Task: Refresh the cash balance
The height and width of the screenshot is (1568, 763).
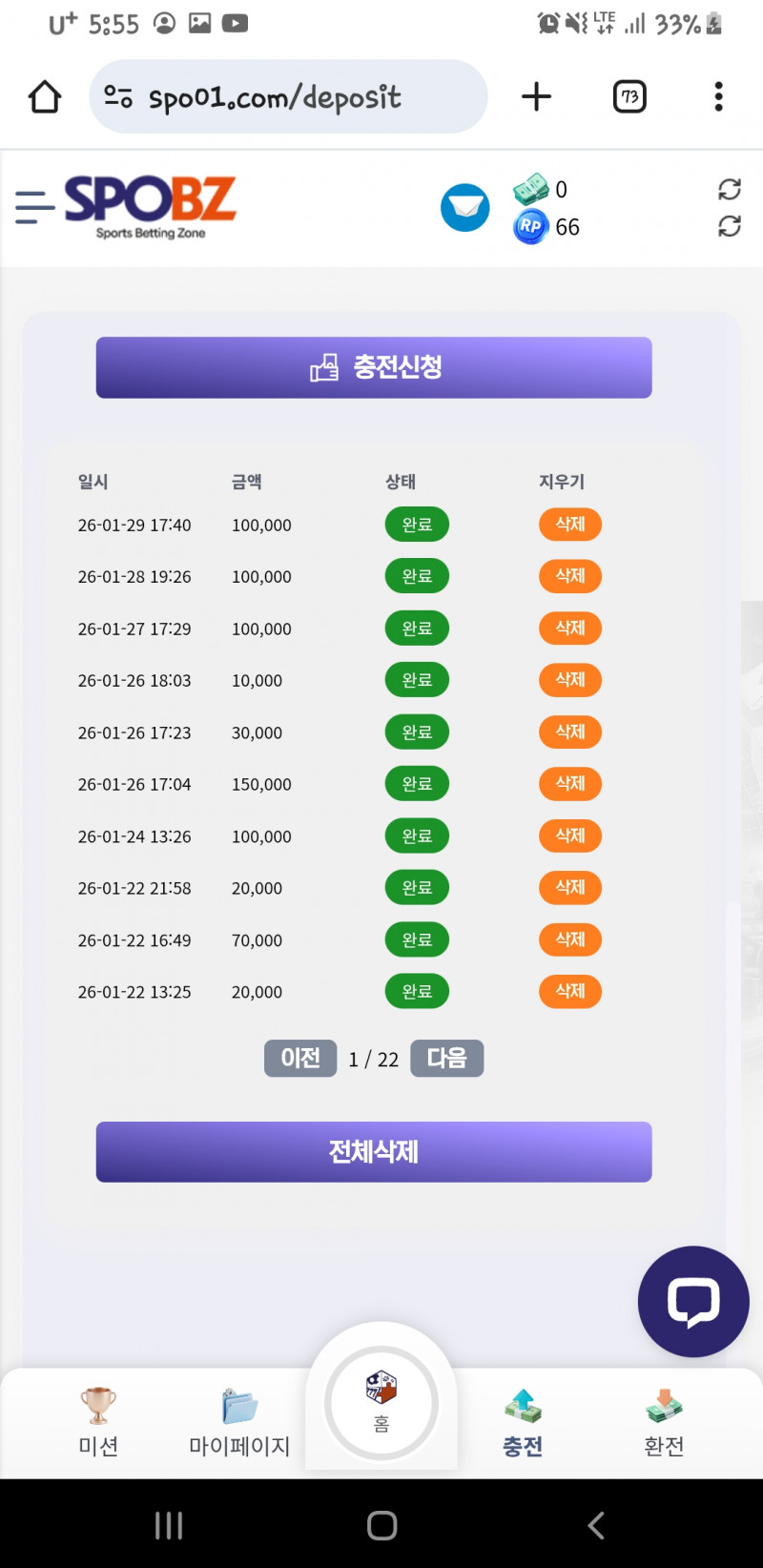Action: (x=730, y=189)
